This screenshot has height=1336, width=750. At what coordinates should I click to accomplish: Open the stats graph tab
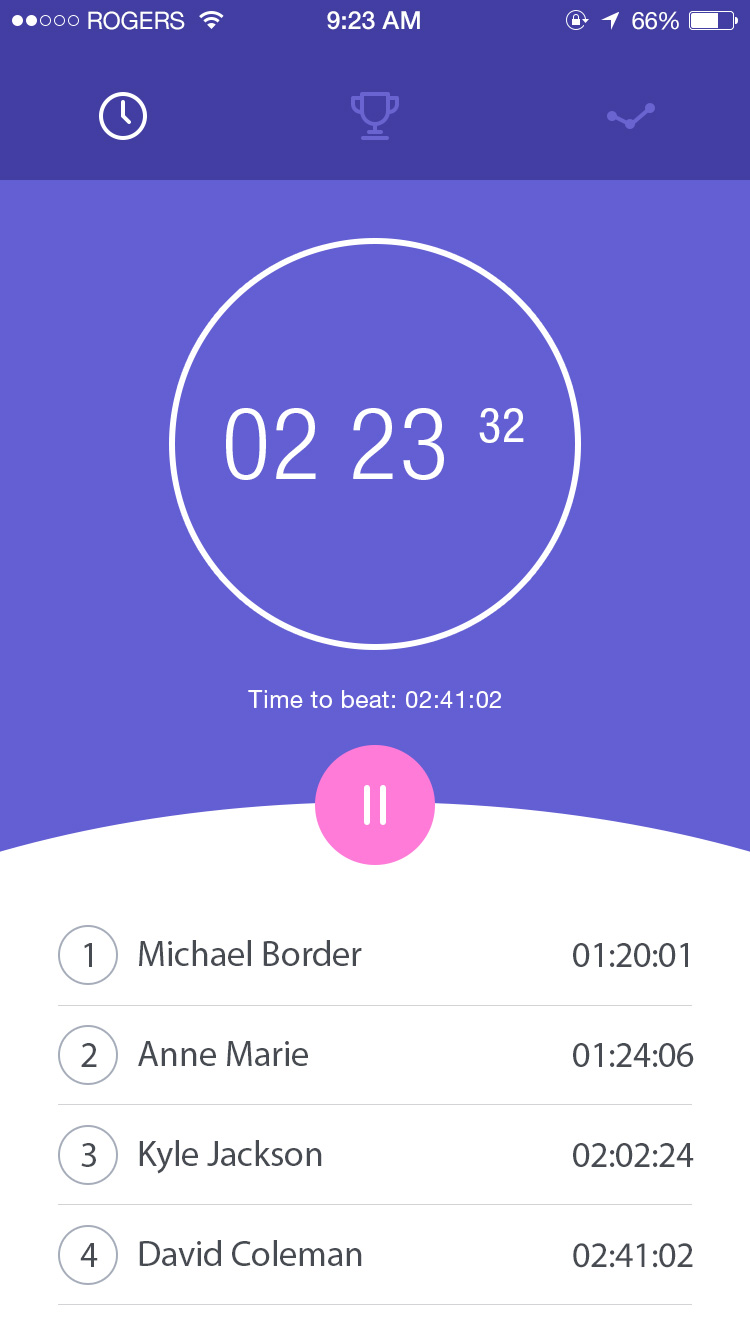coord(630,116)
